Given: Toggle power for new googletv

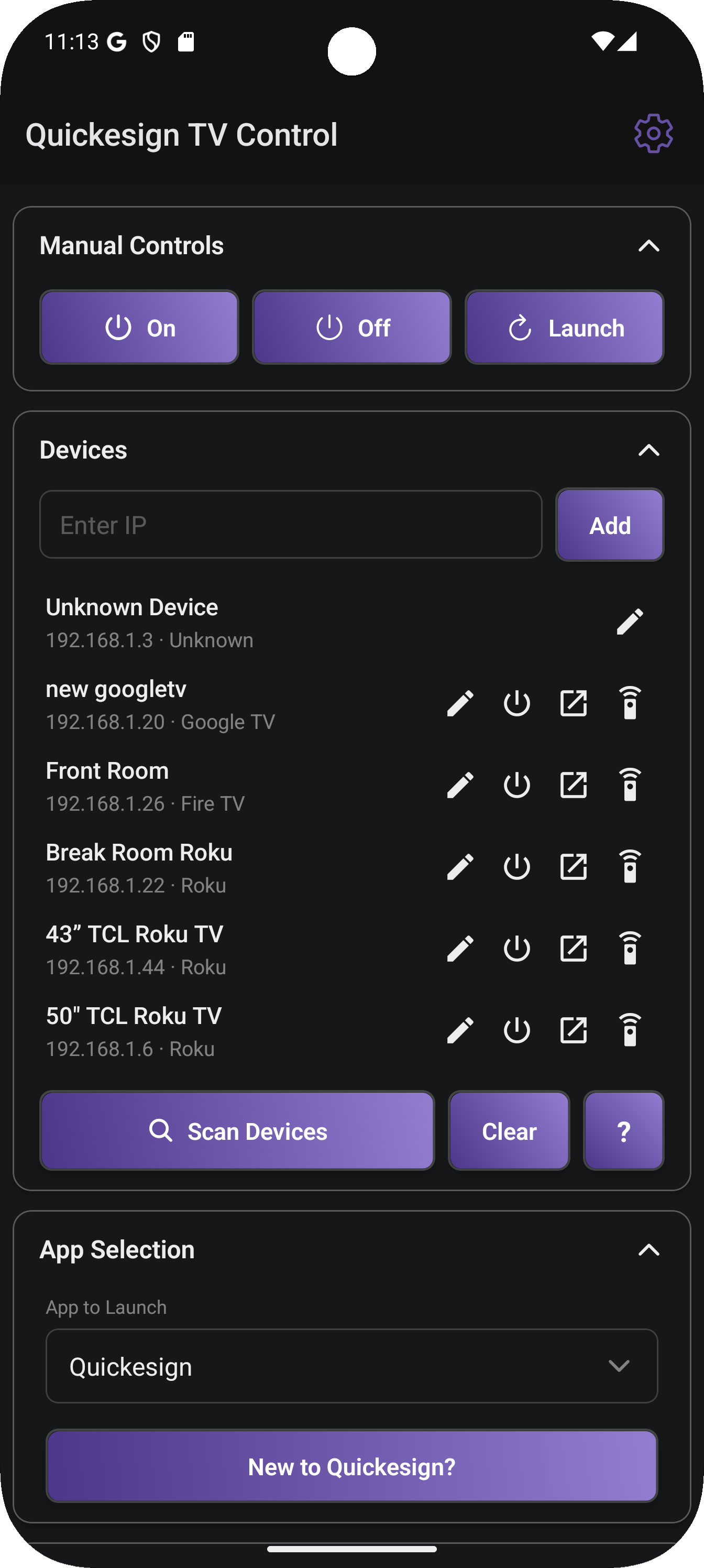Looking at the screenshot, I should 516,704.
